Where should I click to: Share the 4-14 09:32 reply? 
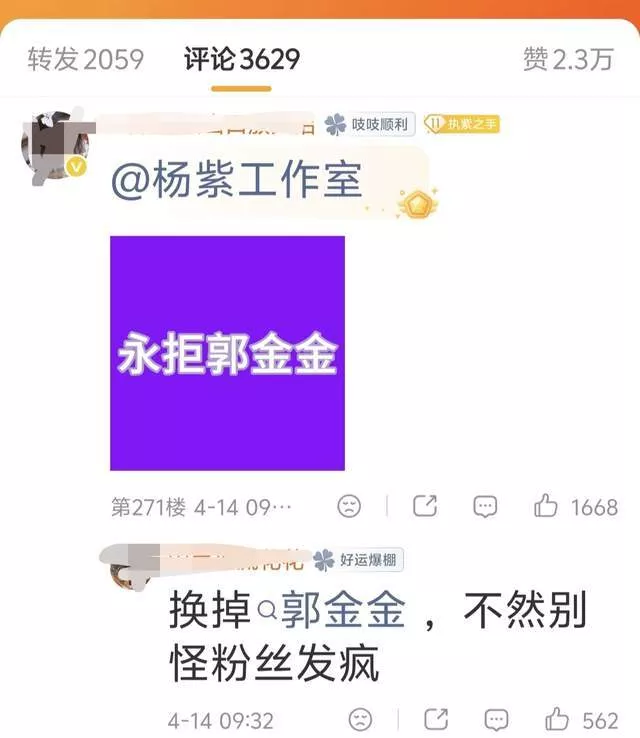(x=436, y=718)
